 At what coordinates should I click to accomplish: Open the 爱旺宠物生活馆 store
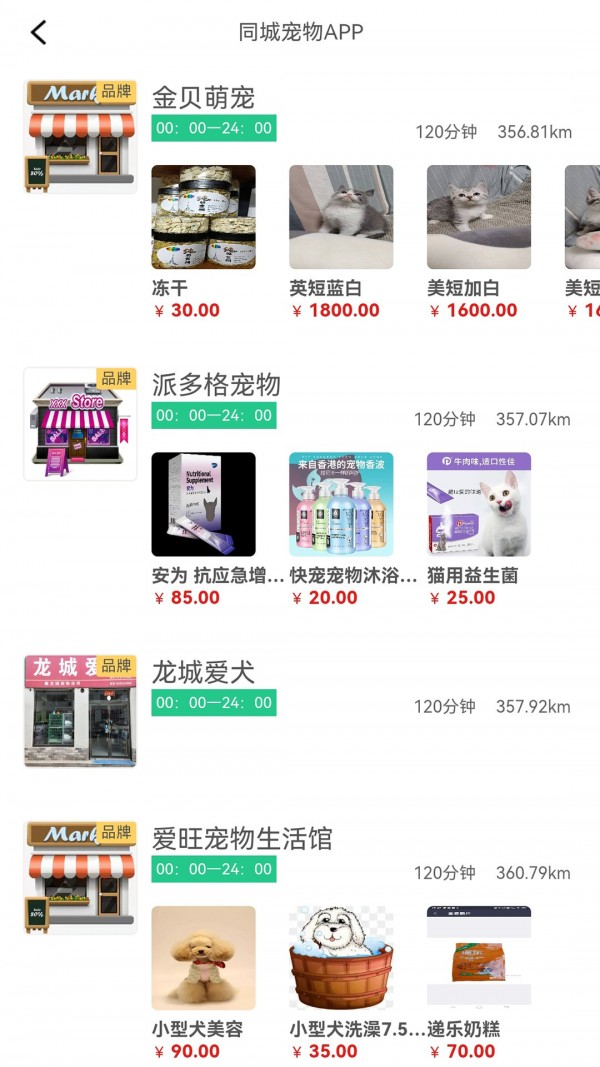[242, 838]
